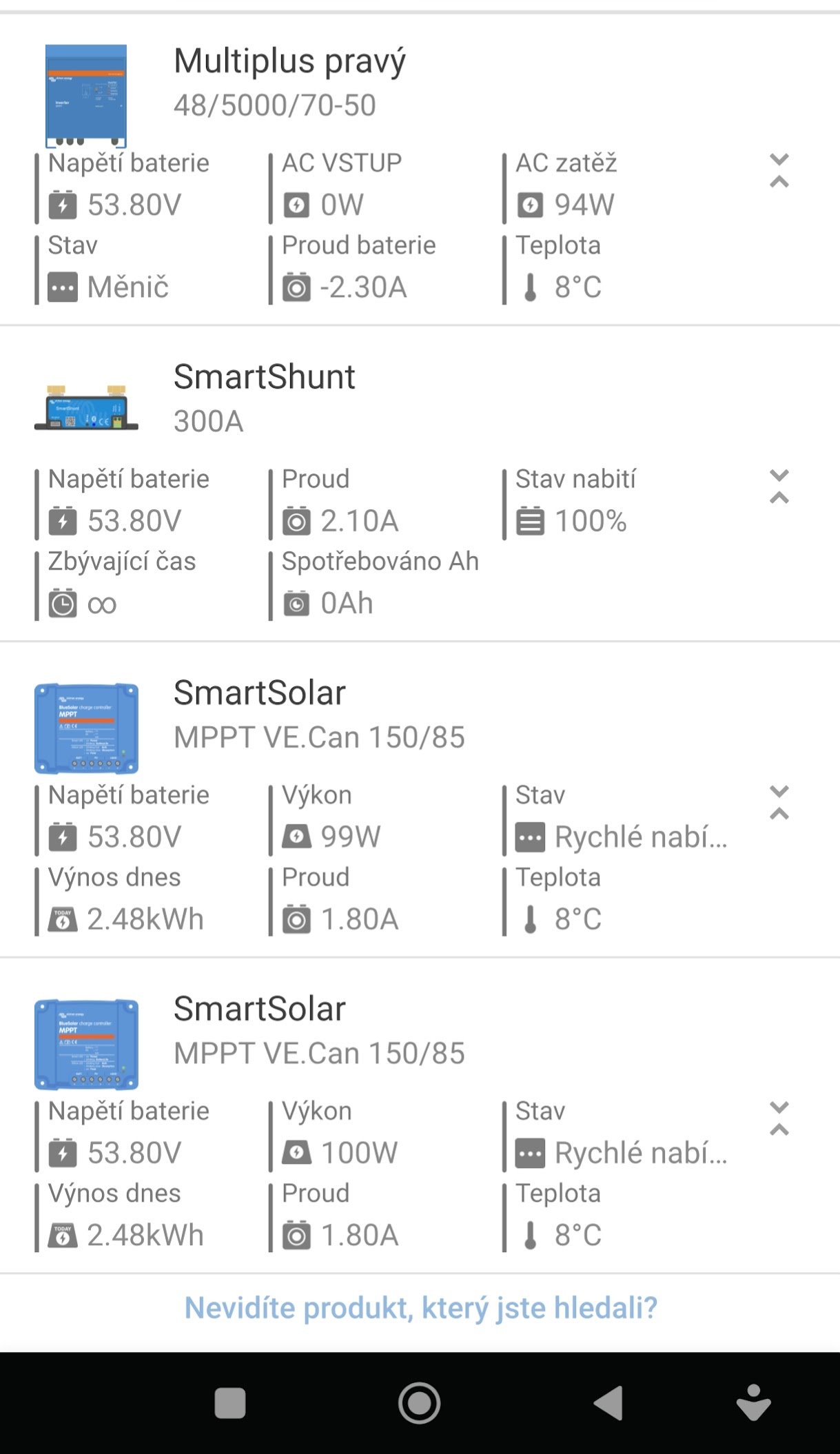Collapse the Multiplus pravý details chevron
The image size is (840, 1454).
tap(779, 171)
